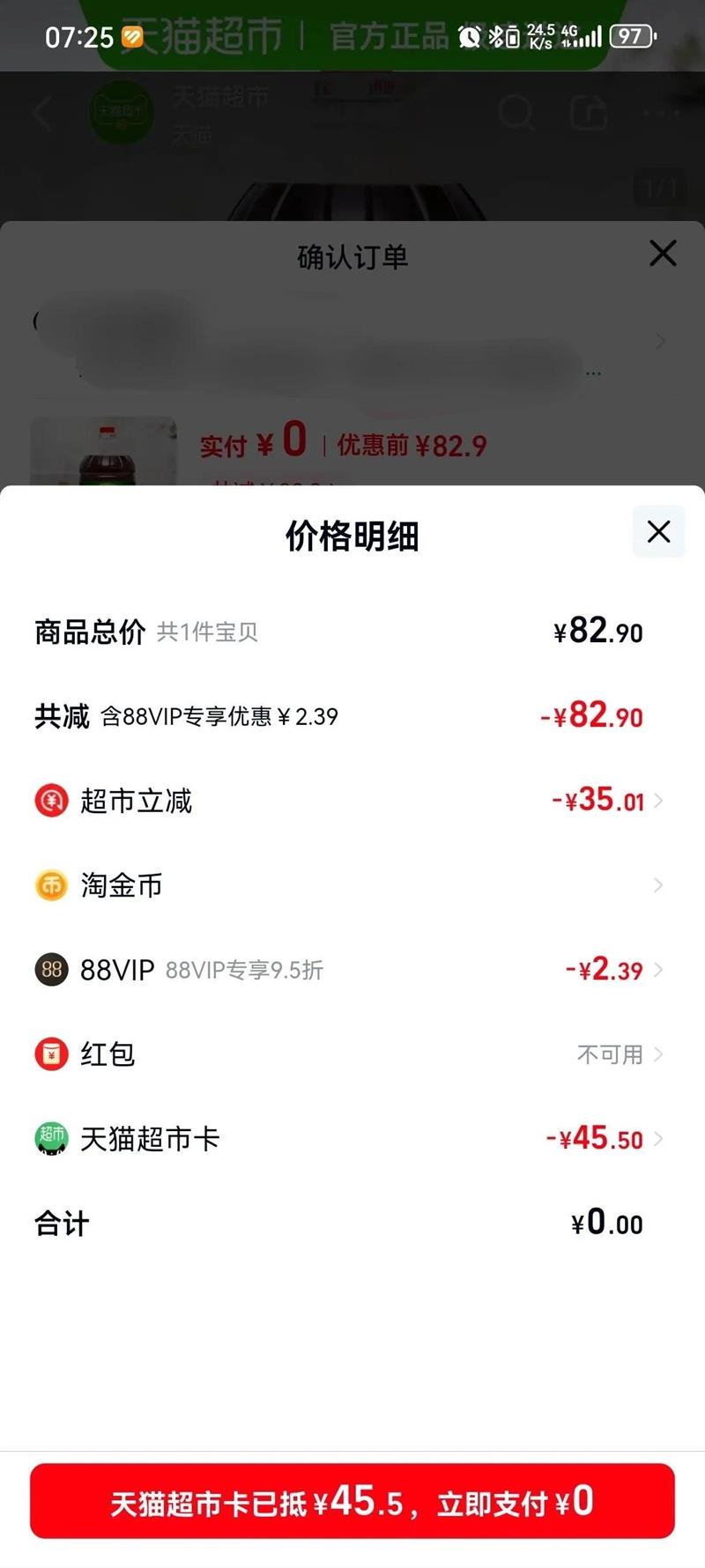The height and width of the screenshot is (1568, 705).
Task: Tap 立即支付 ¥0 to pay now
Action: [x=352, y=1502]
